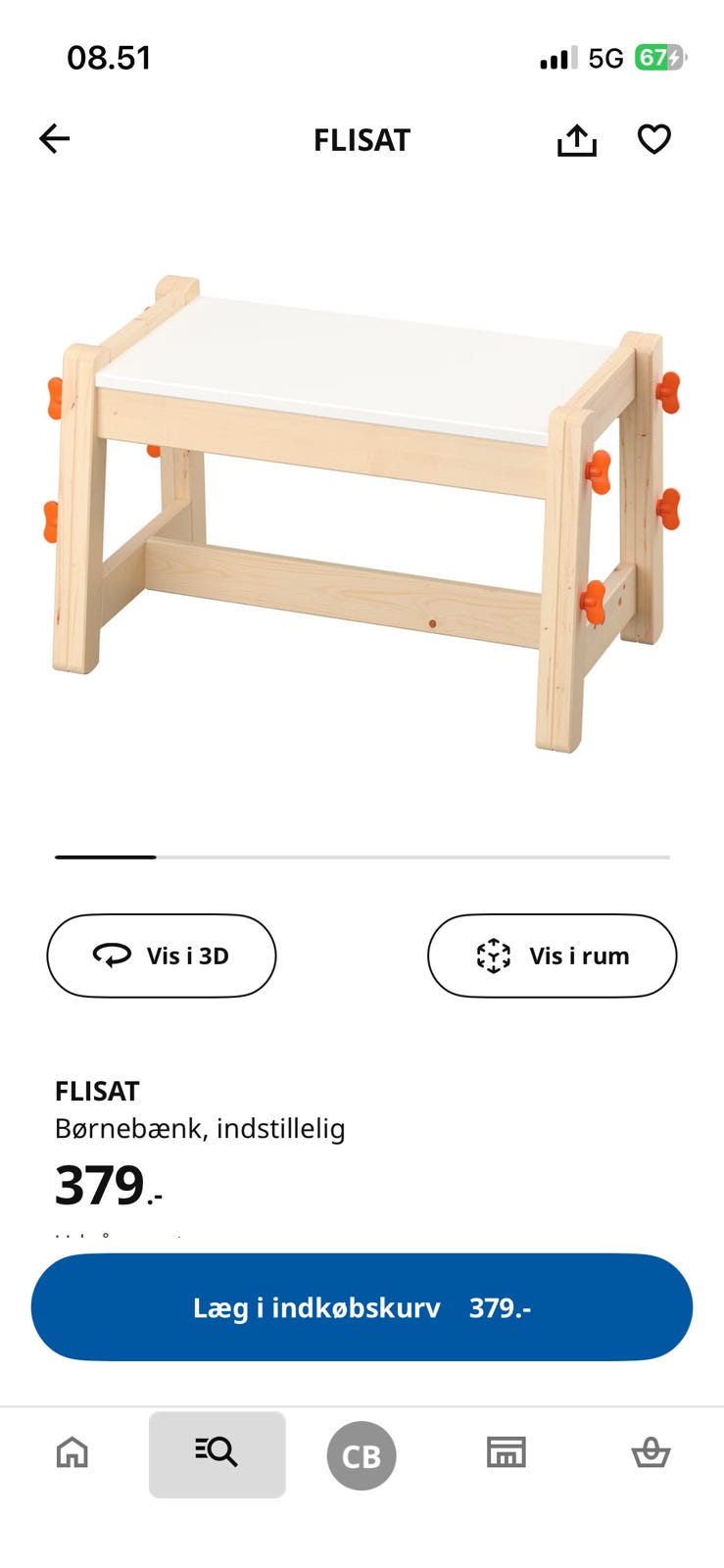The height and width of the screenshot is (1568, 724).
Task: Open the store view icon in bottom bar
Action: click(x=506, y=1454)
